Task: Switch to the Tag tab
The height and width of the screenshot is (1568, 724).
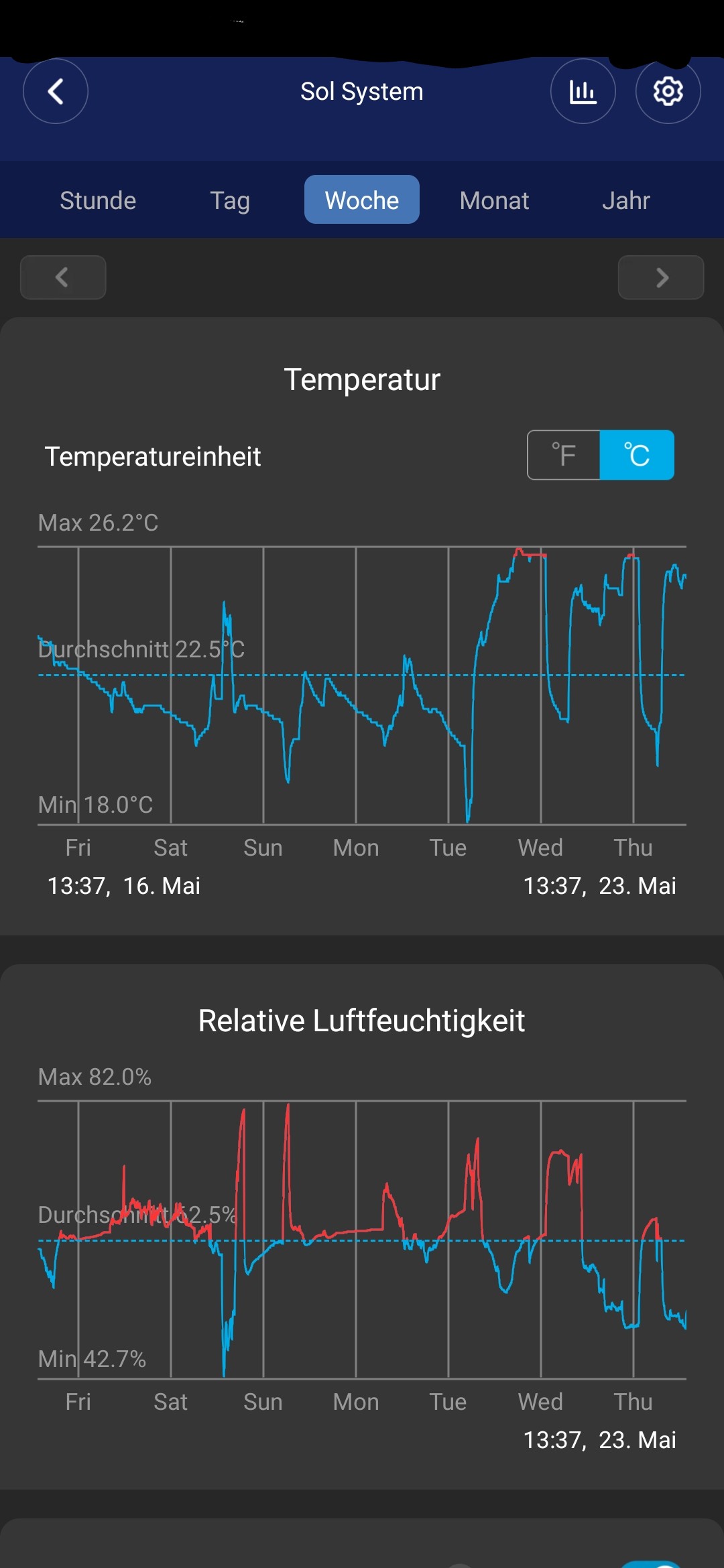Action: 230,200
